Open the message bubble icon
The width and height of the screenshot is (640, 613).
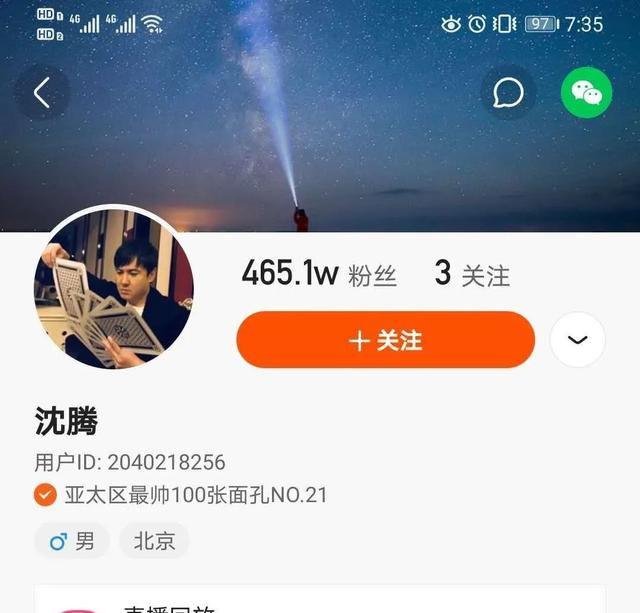[508, 93]
